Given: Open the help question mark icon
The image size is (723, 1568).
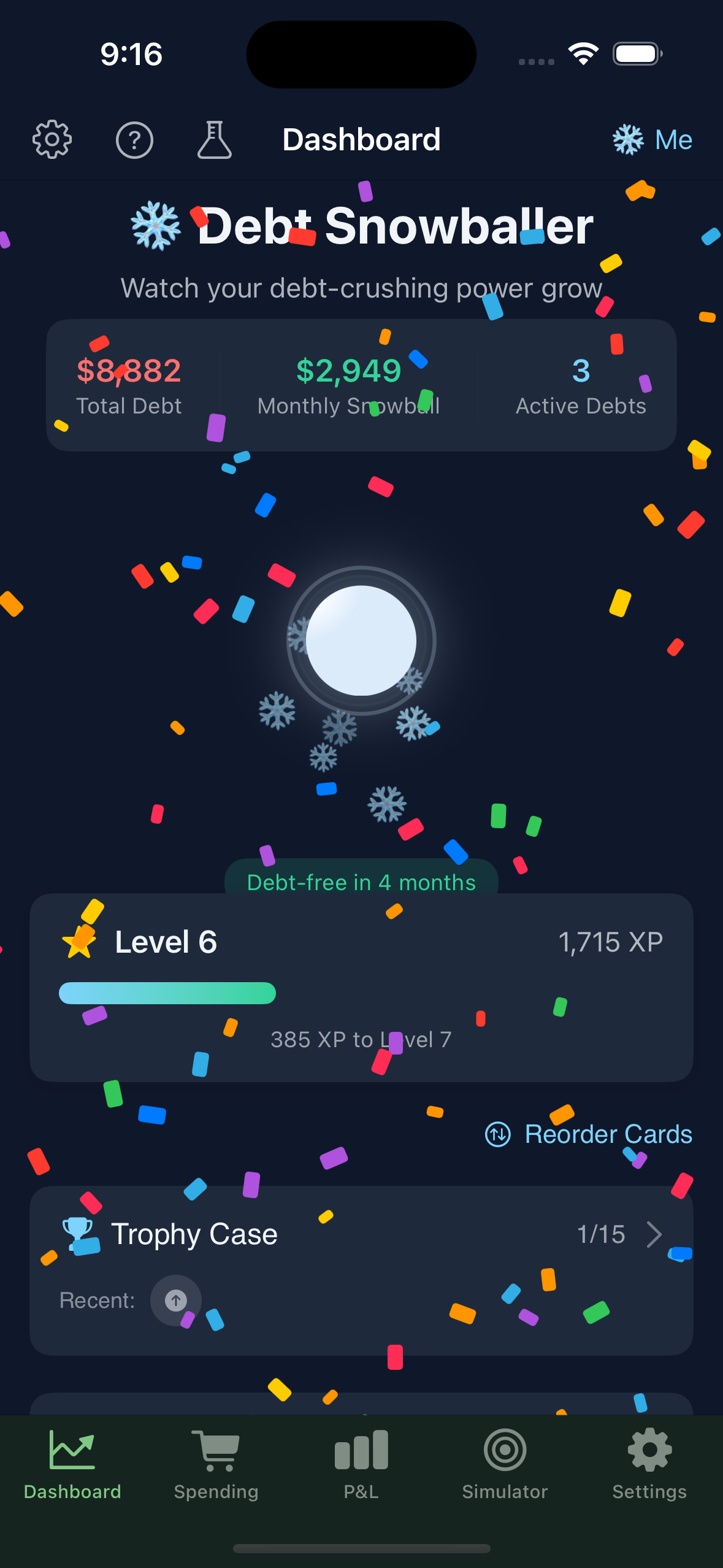Looking at the screenshot, I should point(134,139).
